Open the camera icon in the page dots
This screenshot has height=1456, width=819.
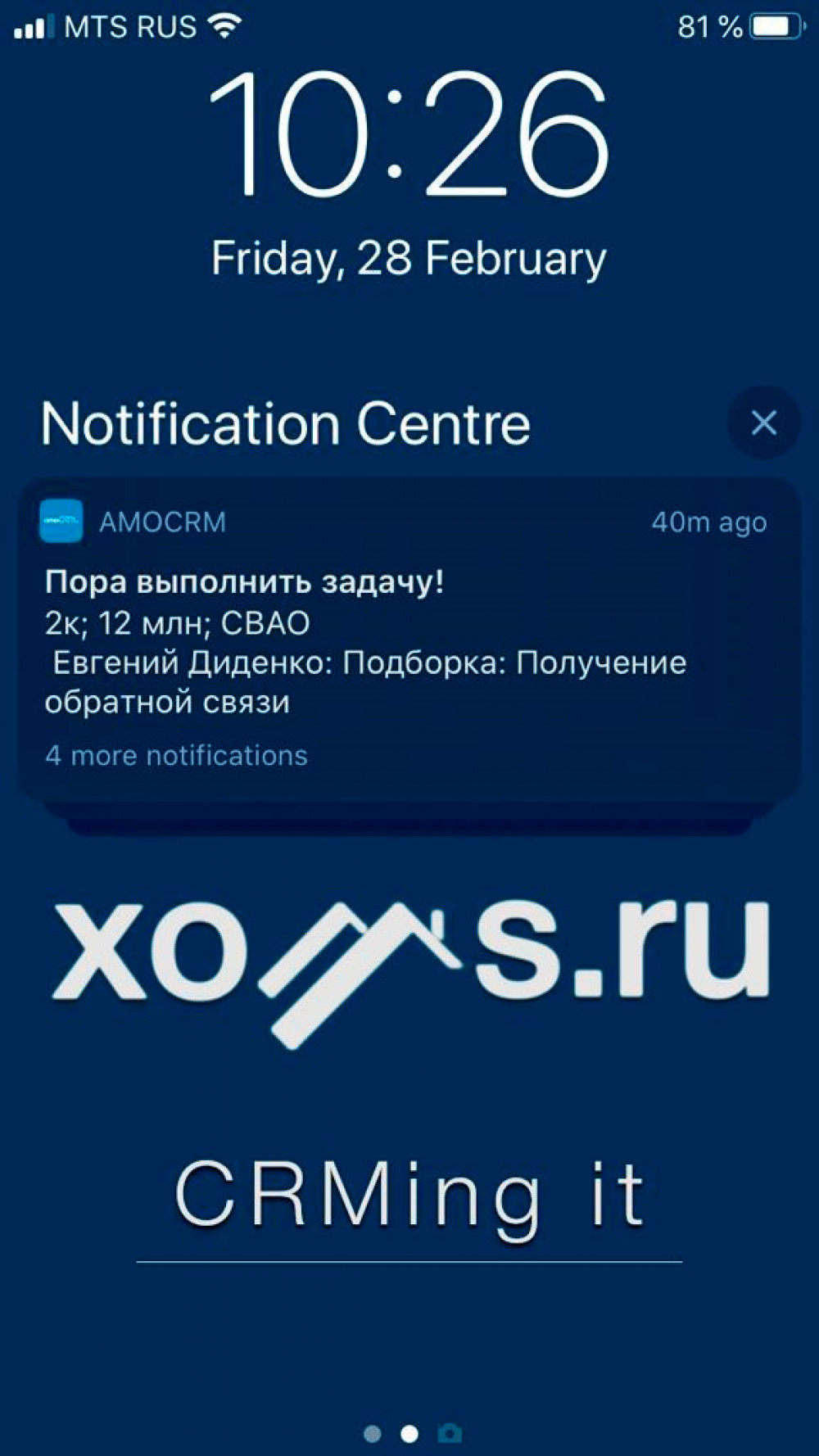450,1433
